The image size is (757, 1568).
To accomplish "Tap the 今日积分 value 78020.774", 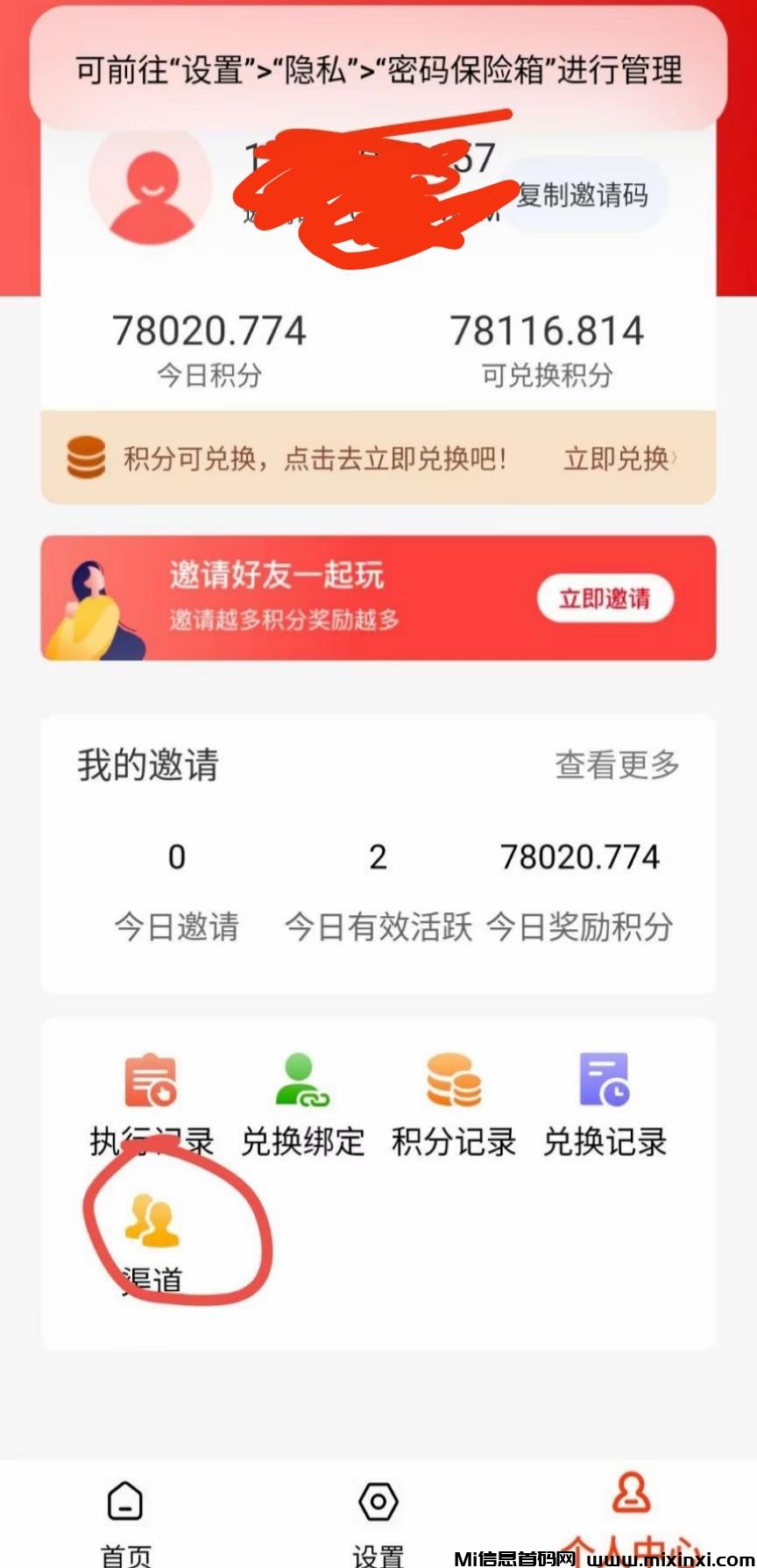I will pos(210,330).
